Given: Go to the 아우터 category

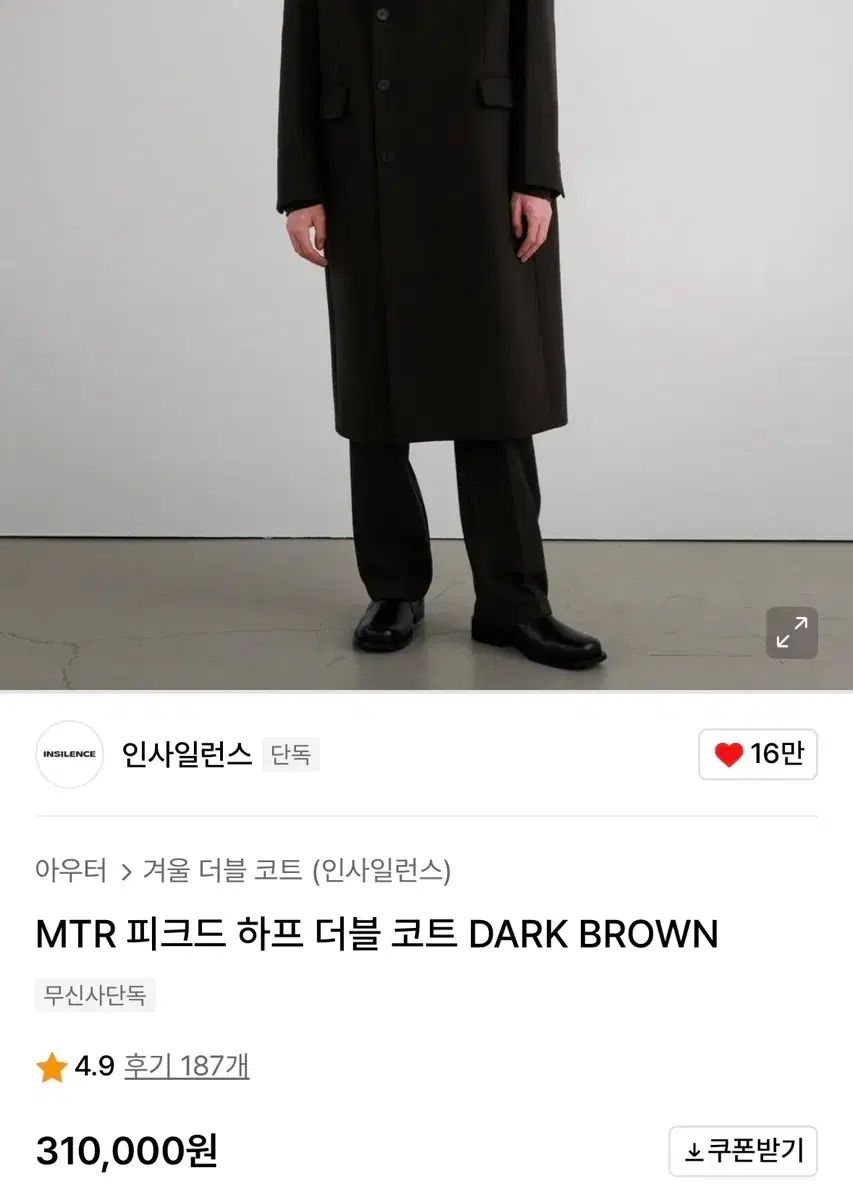Looking at the screenshot, I should coord(71,871).
